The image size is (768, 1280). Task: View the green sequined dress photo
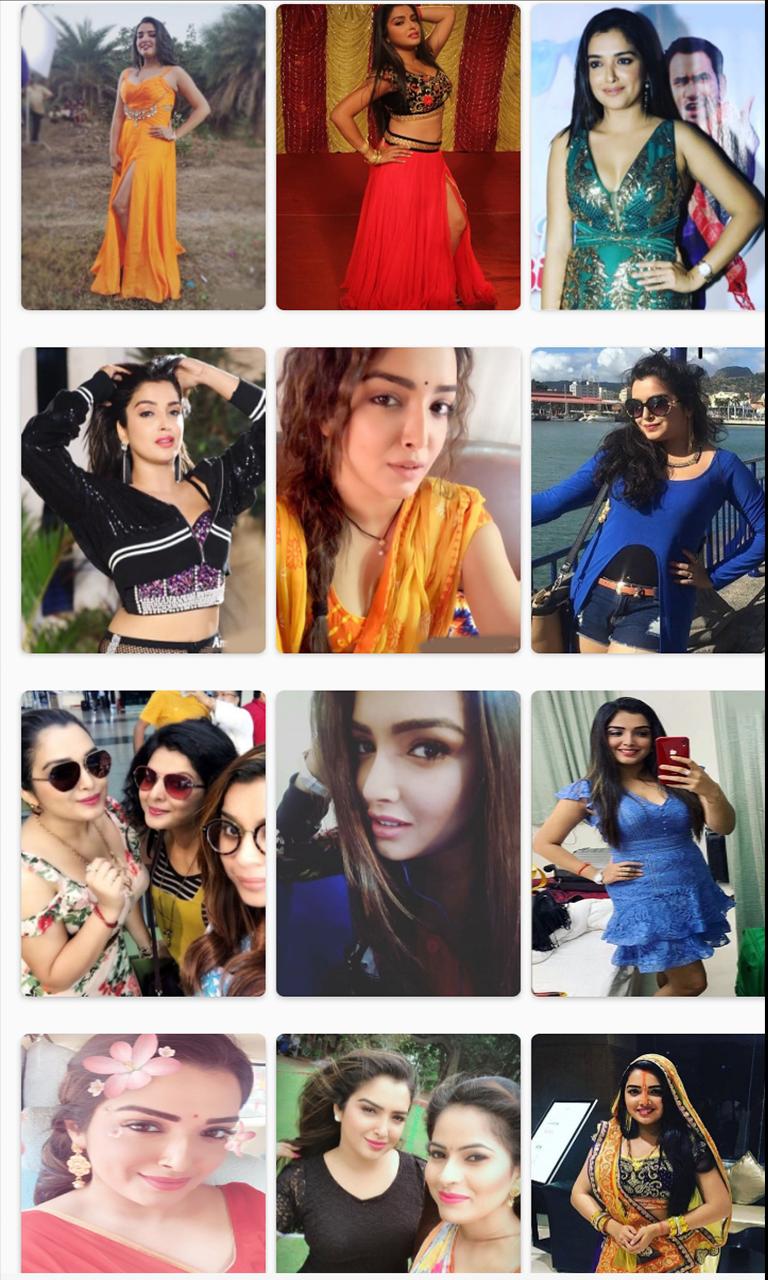click(x=648, y=157)
